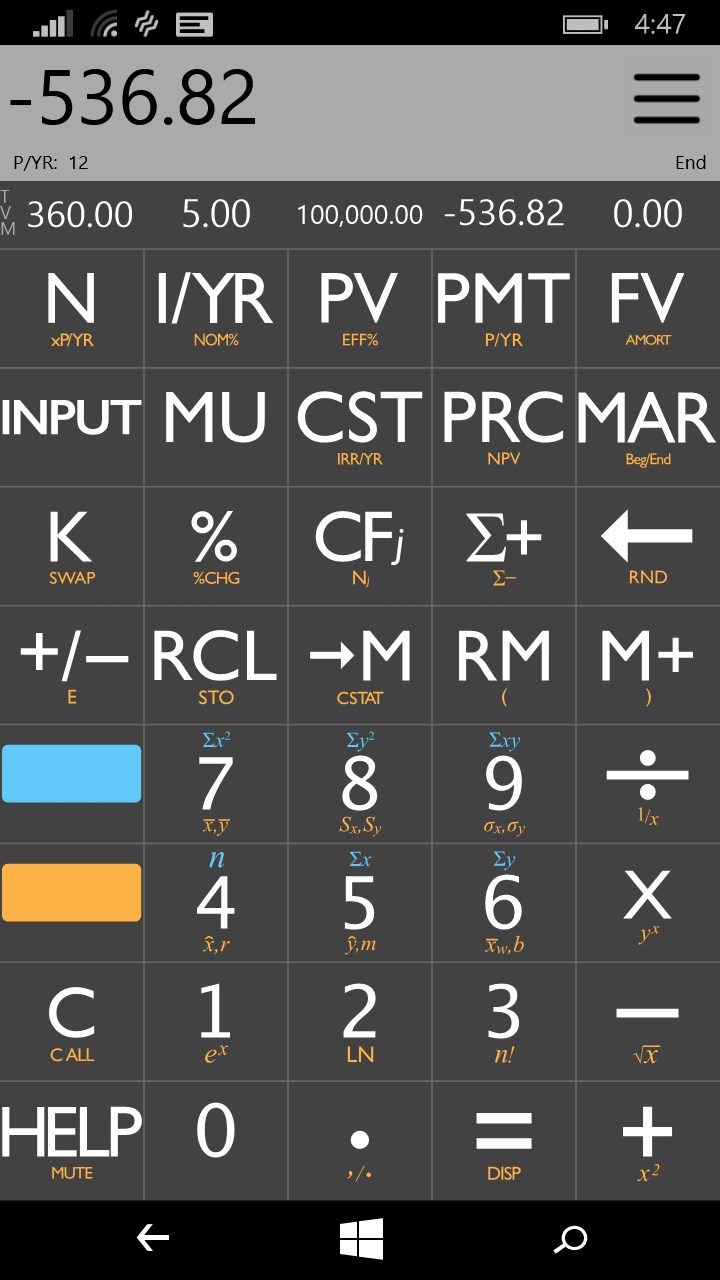The image size is (720, 1280).
Task: Tap the FV future value key
Action: coord(647,307)
